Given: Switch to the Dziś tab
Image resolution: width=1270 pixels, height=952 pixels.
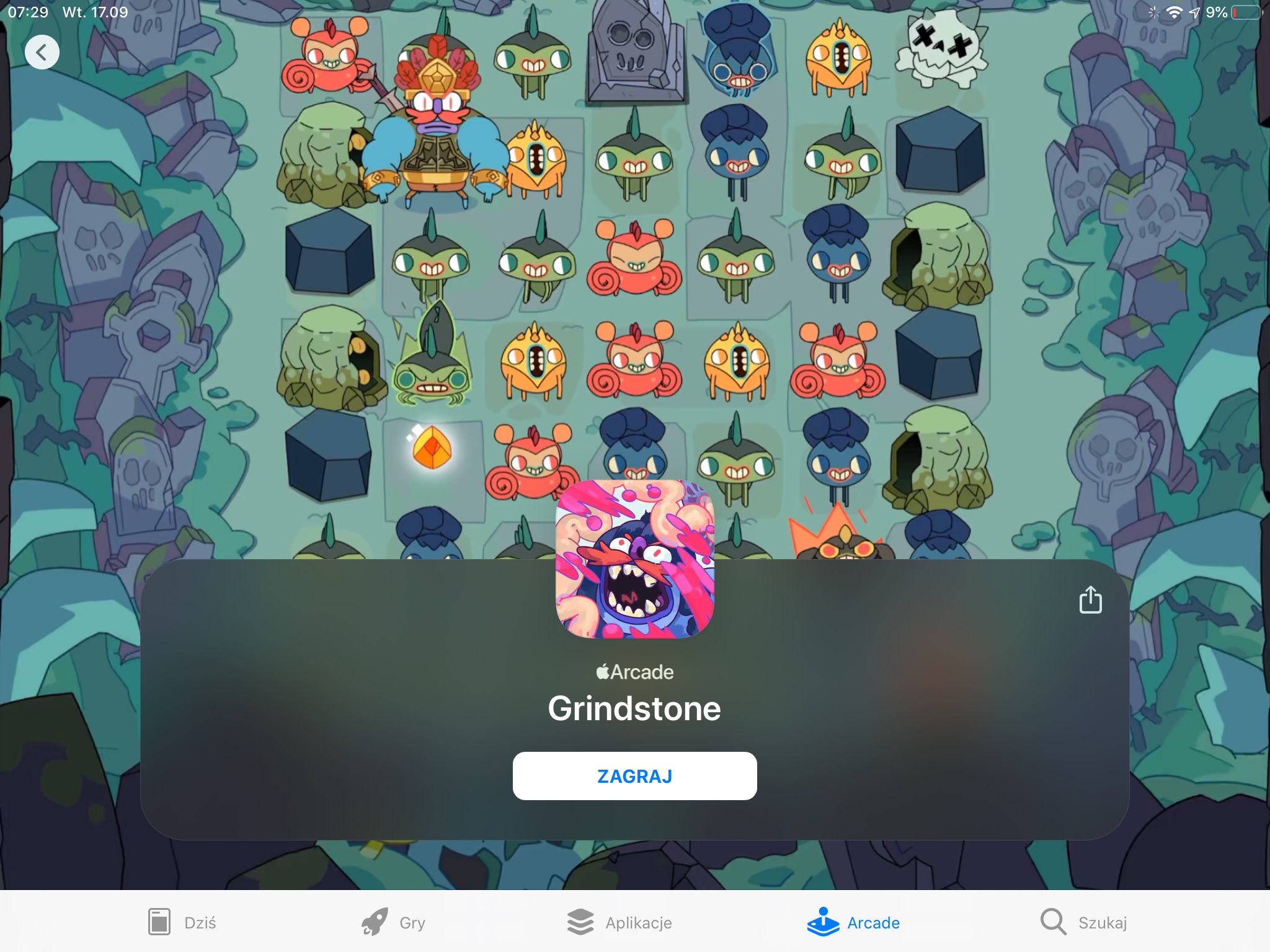Looking at the screenshot, I should point(182,922).
